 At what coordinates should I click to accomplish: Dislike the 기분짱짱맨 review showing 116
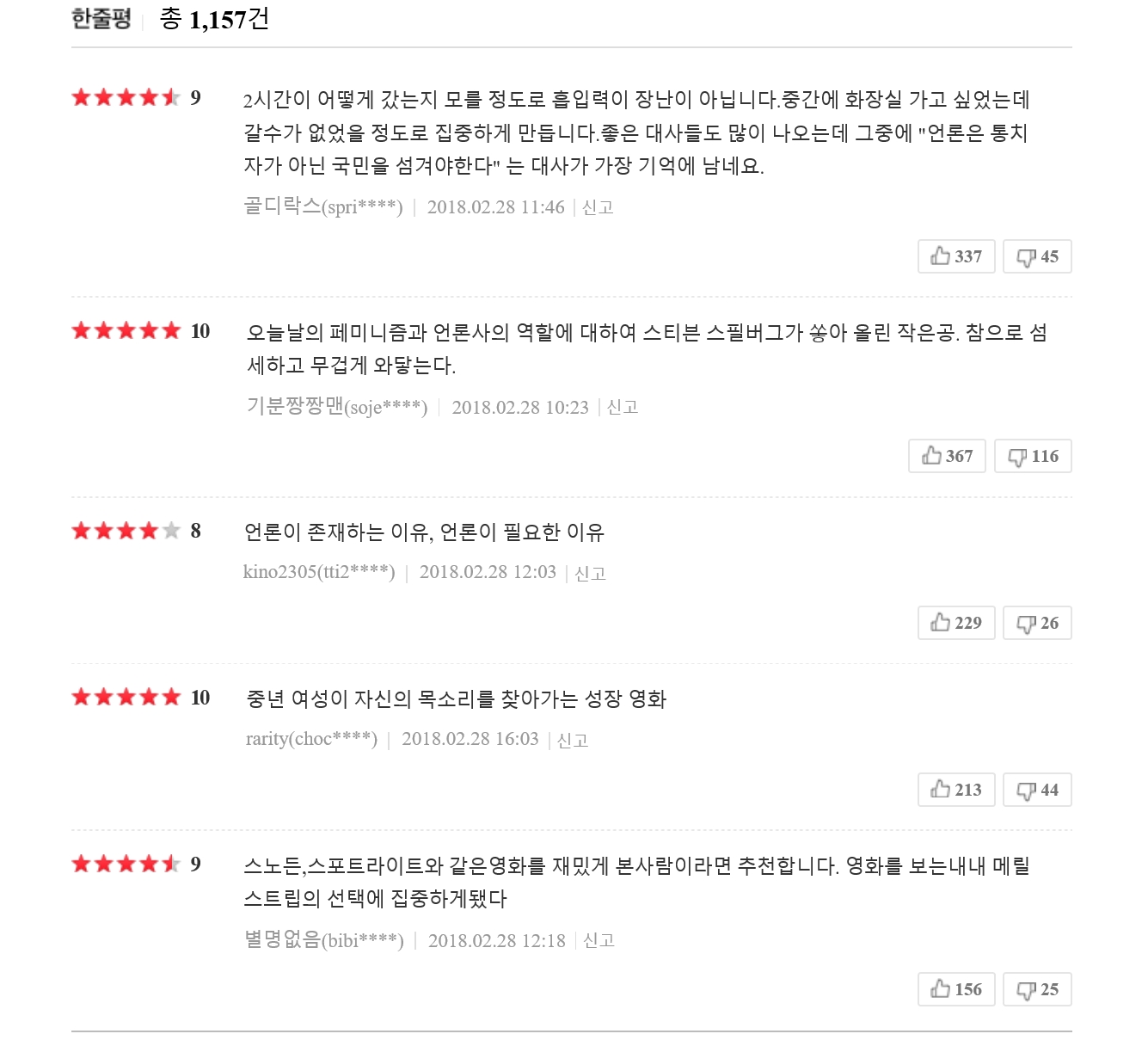click(1033, 456)
